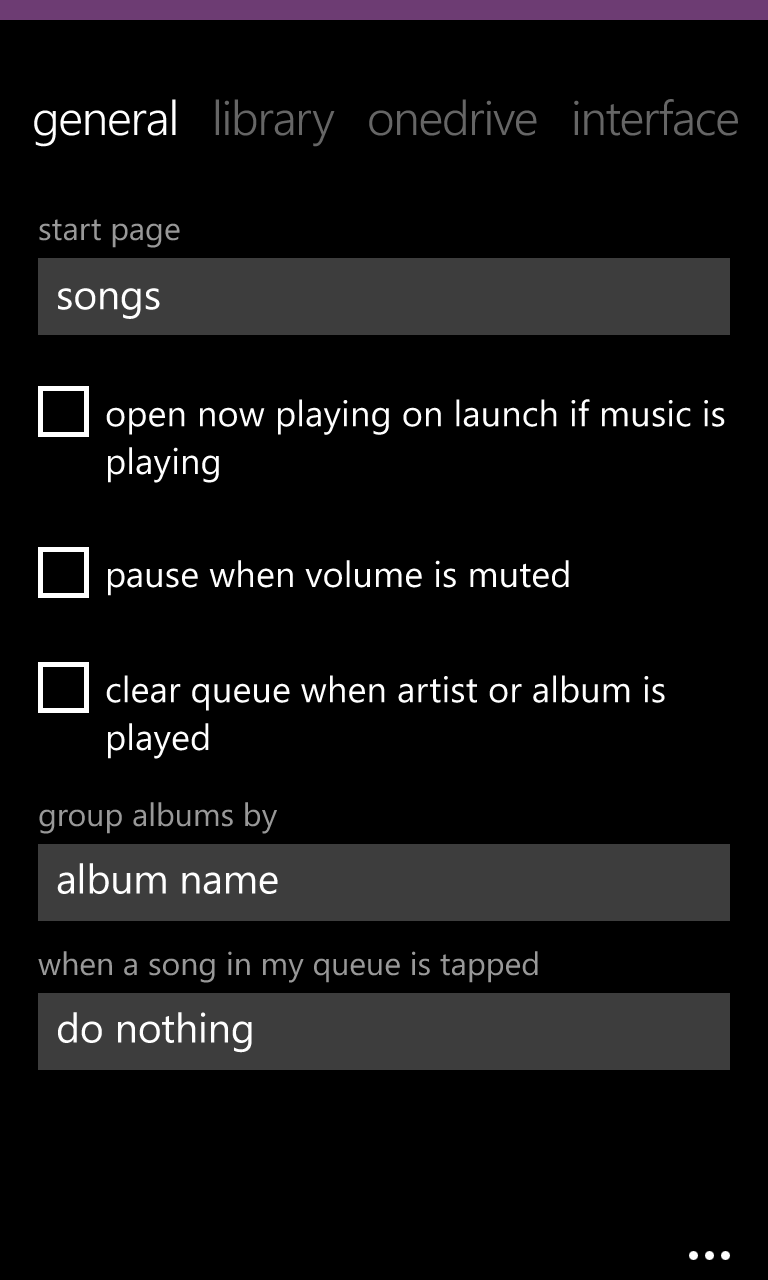768x1280 pixels.
Task: Enable clear queue when artist or album is played
Action: 62,688
